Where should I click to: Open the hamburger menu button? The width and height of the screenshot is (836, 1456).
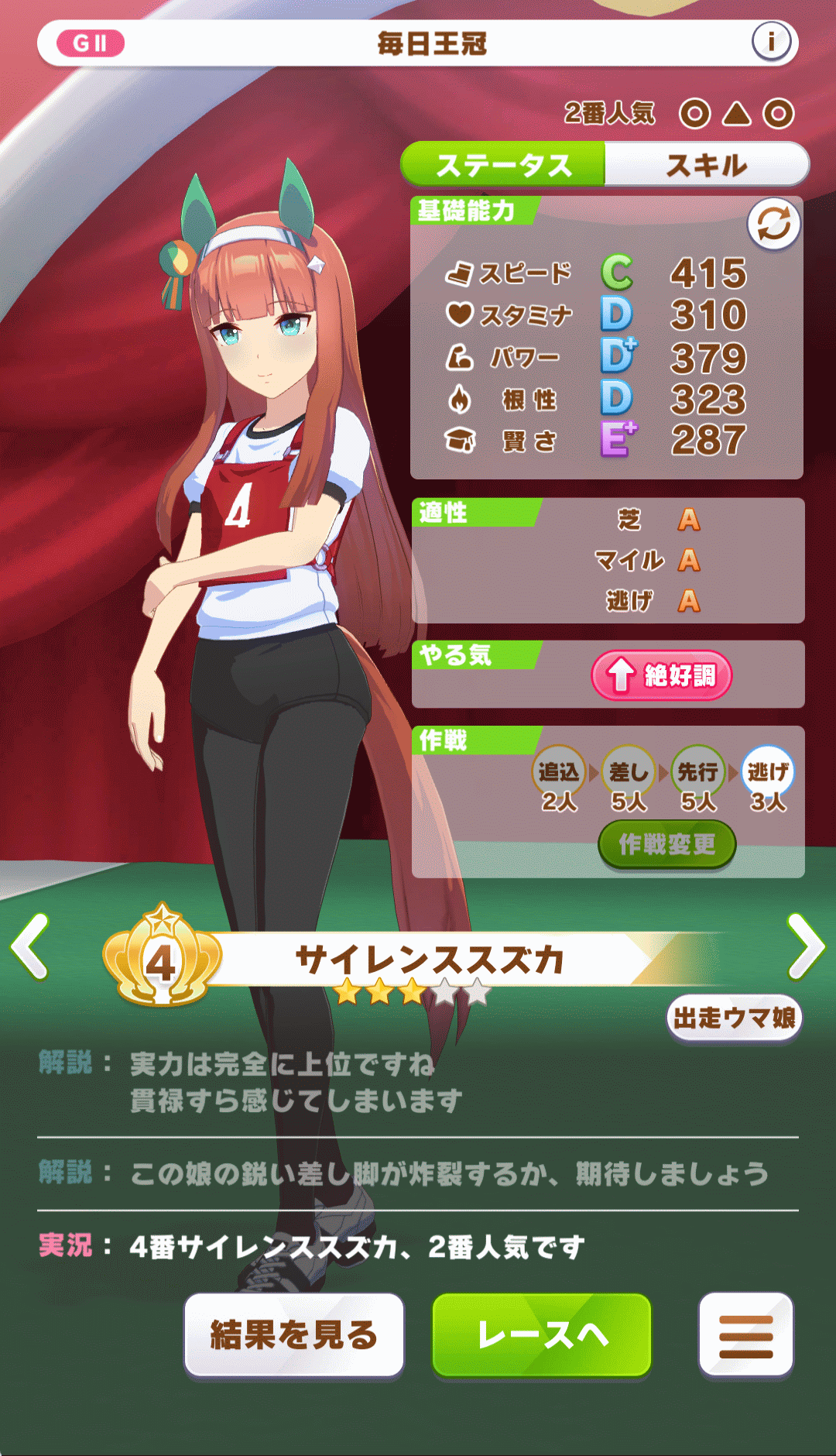tap(745, 1335)
